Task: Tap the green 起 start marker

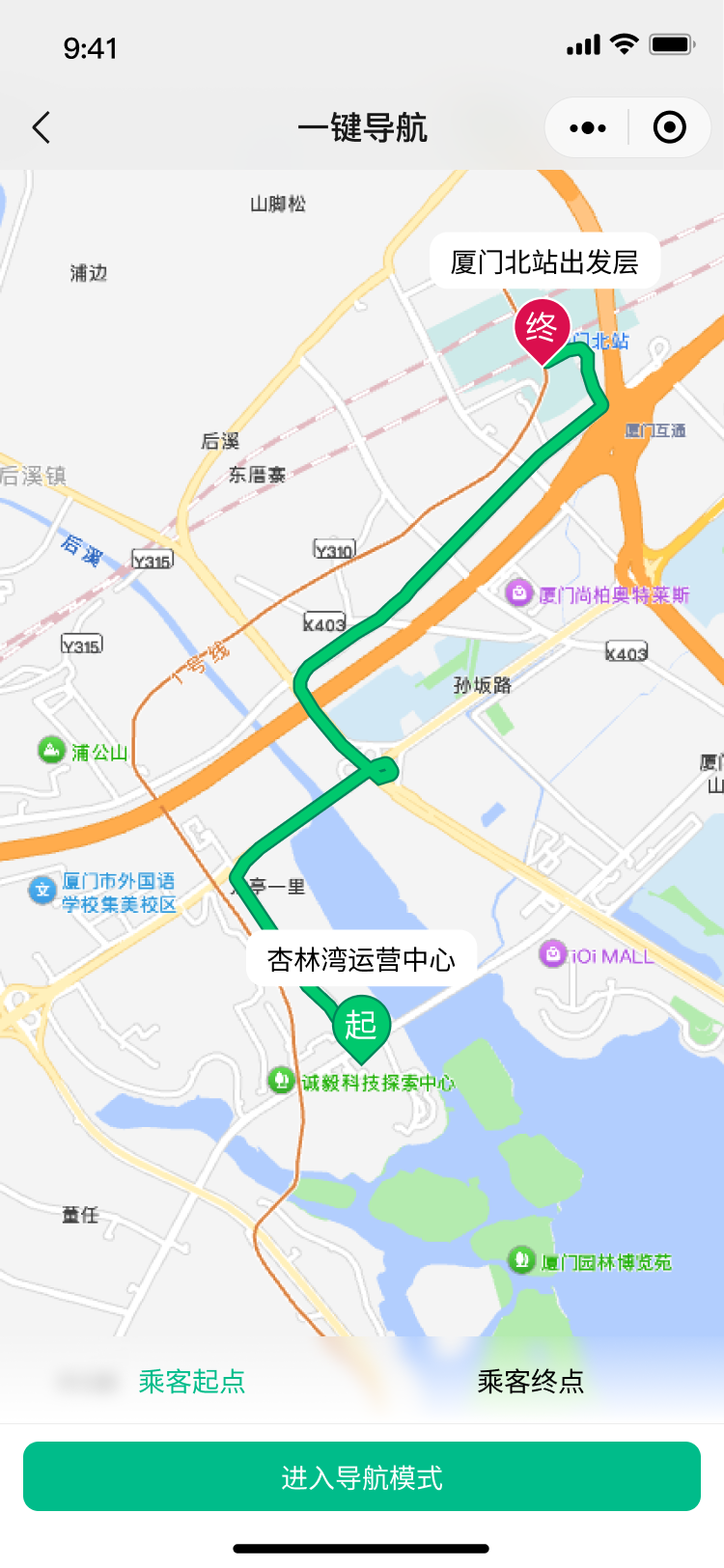Action: (361, 1026)
